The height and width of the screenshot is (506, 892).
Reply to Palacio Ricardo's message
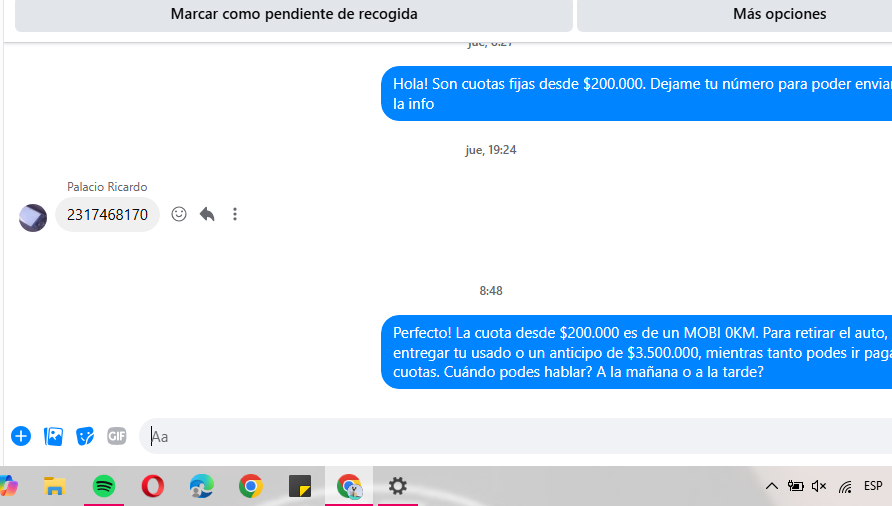[x=207, y=214]
